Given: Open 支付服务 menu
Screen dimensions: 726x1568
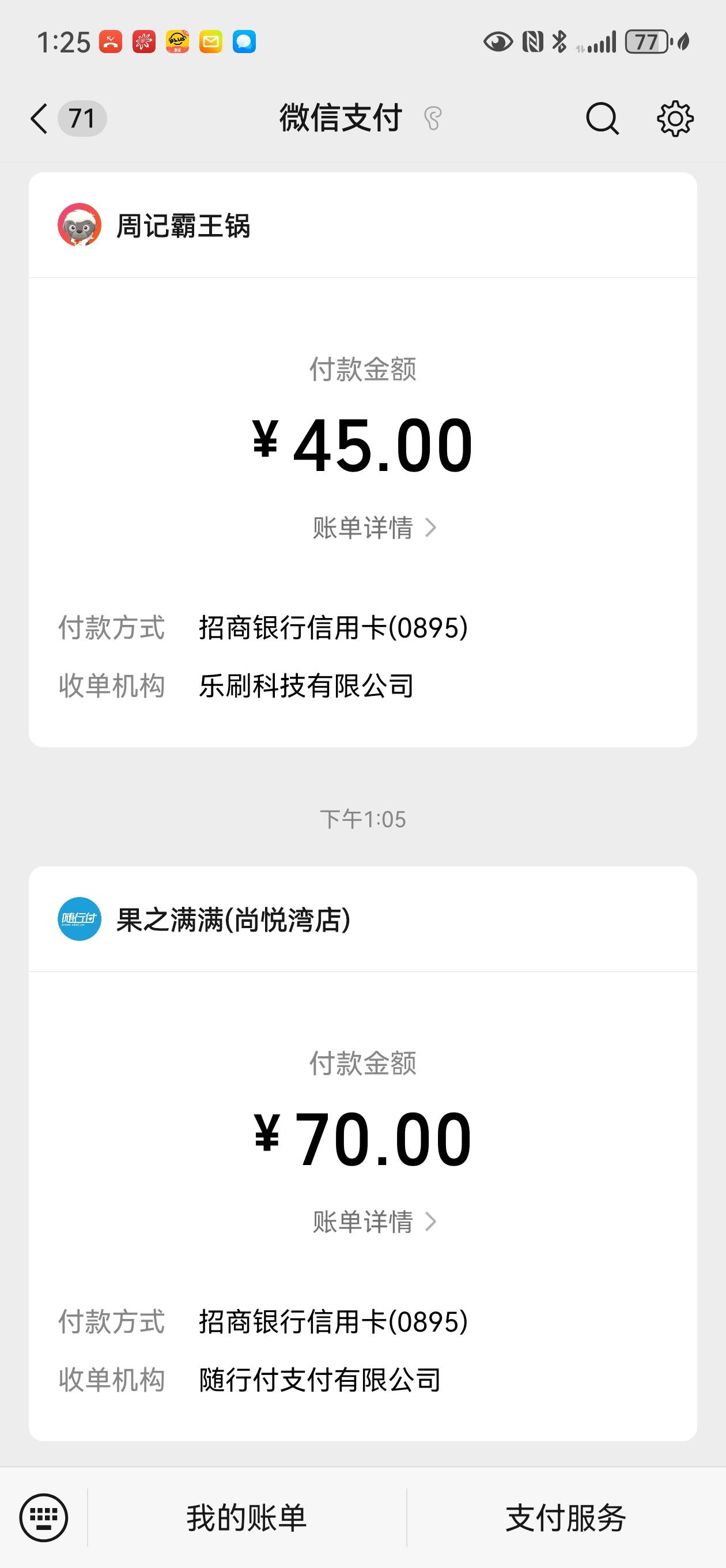Looking at the screenshot, I should point(566,1517).
